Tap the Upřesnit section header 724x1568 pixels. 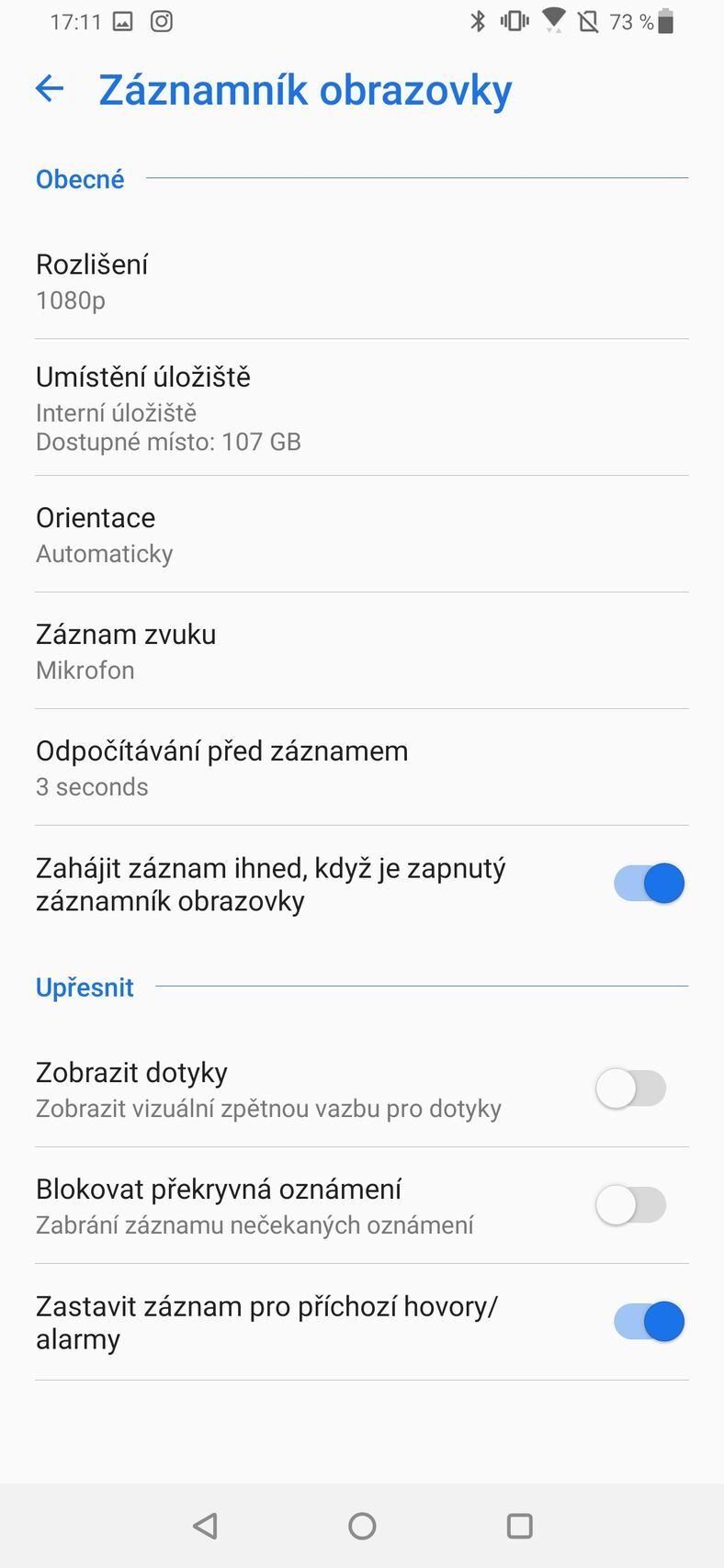[85, 987]
